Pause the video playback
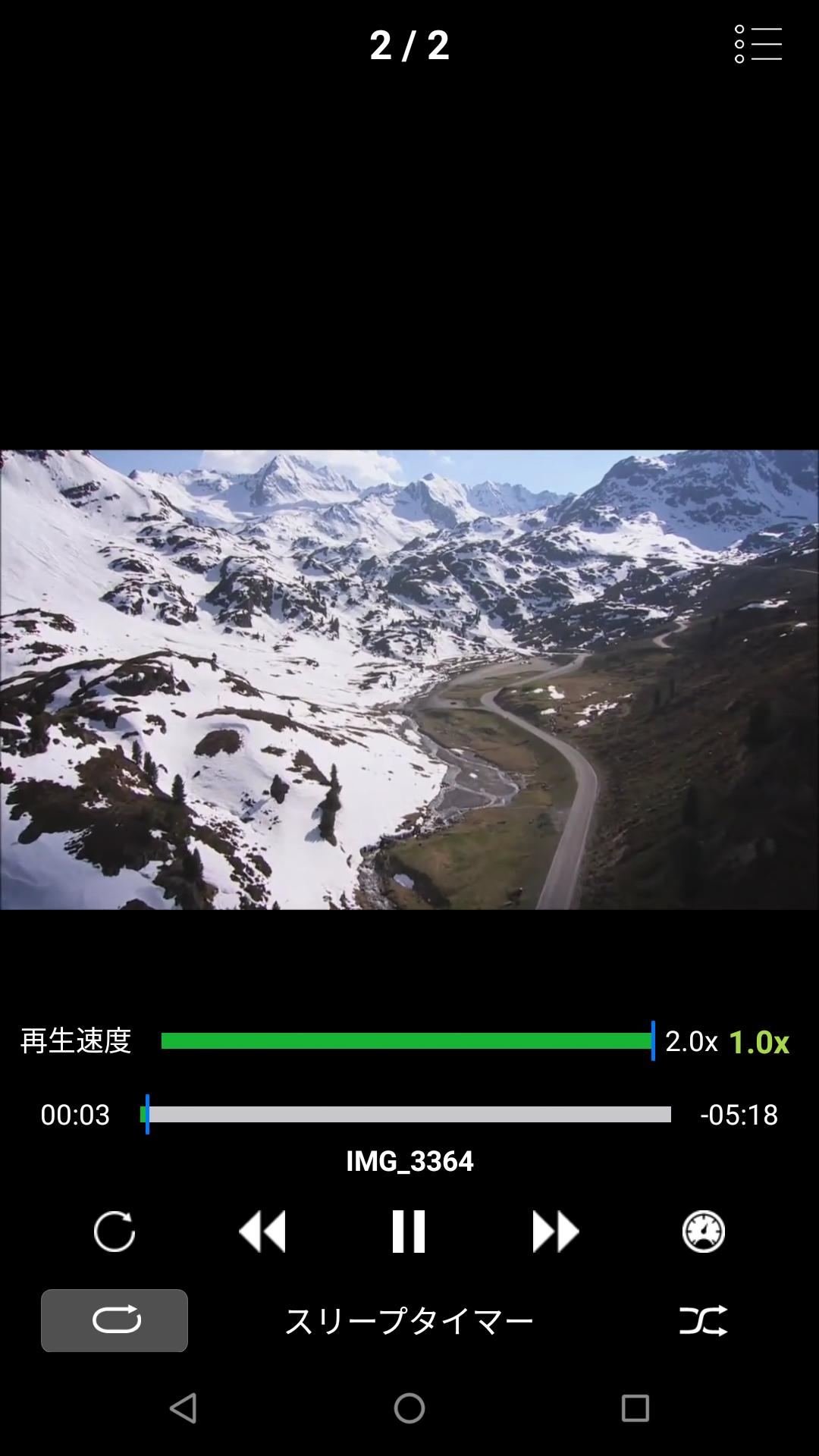The height and width of the screenshot is (1456, 819). pos(408,1231)
